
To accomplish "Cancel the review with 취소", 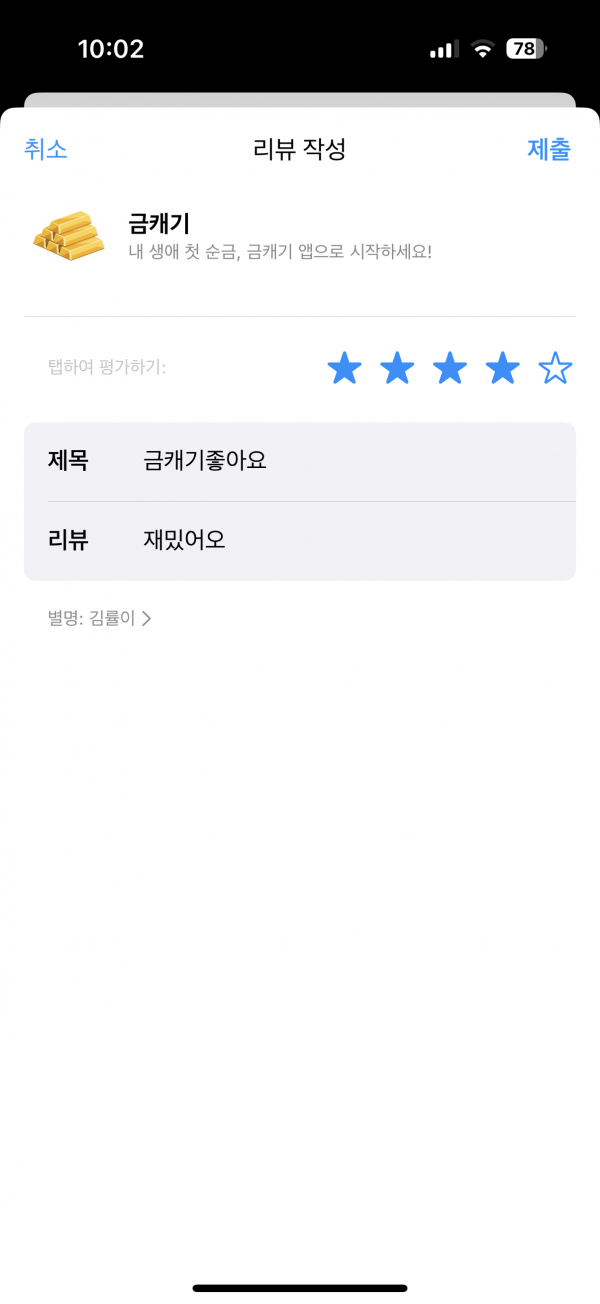I will [x=46, y=150].
